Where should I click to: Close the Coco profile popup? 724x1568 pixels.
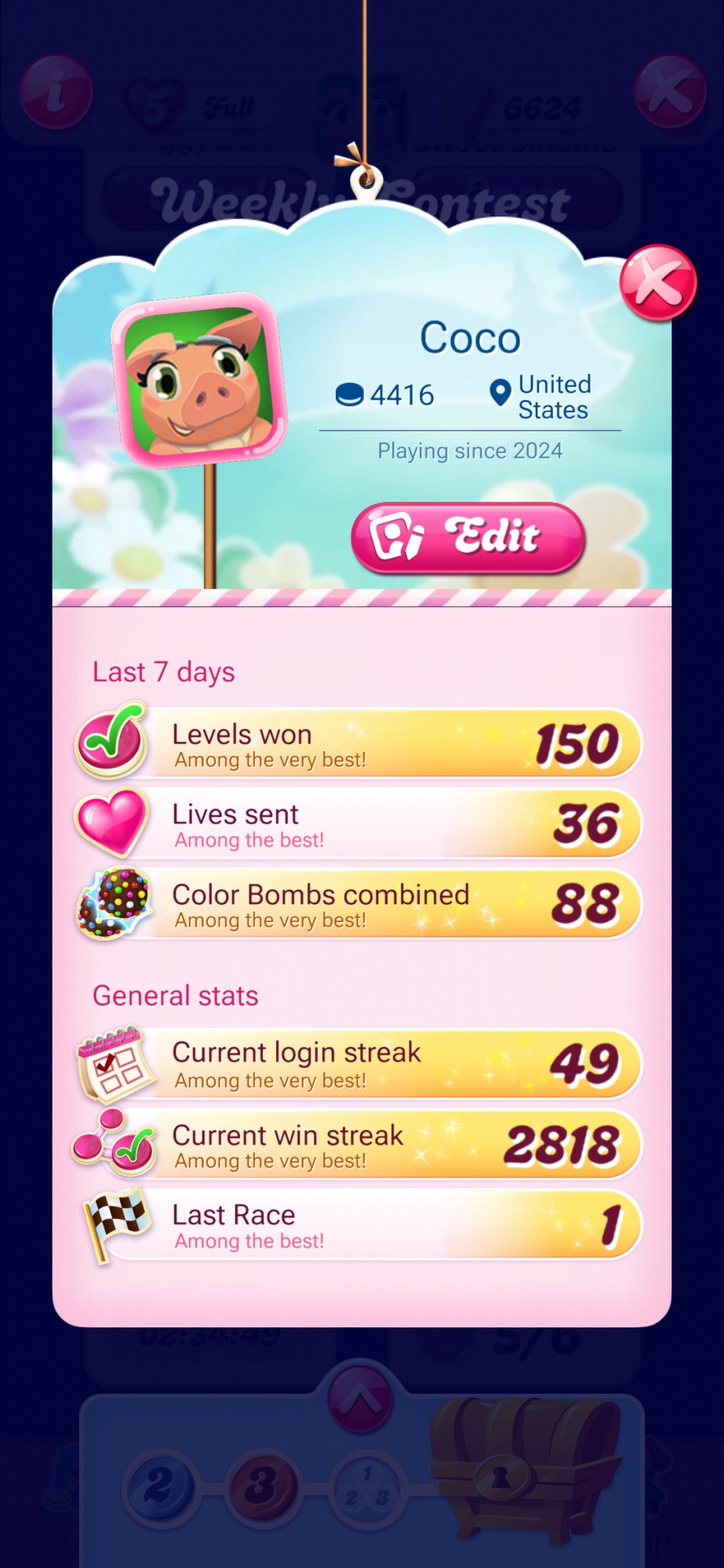point(658,283)
